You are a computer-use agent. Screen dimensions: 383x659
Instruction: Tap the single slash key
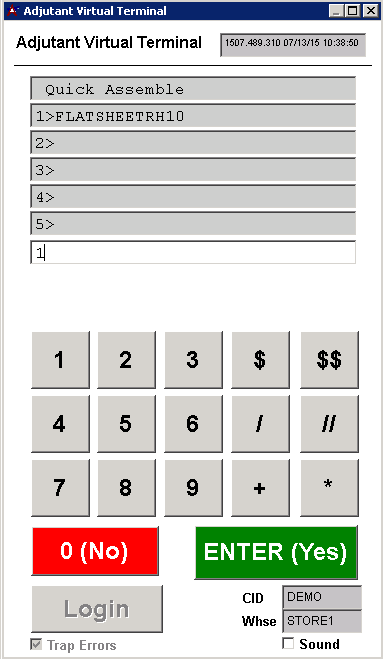(x=260, y=424)
